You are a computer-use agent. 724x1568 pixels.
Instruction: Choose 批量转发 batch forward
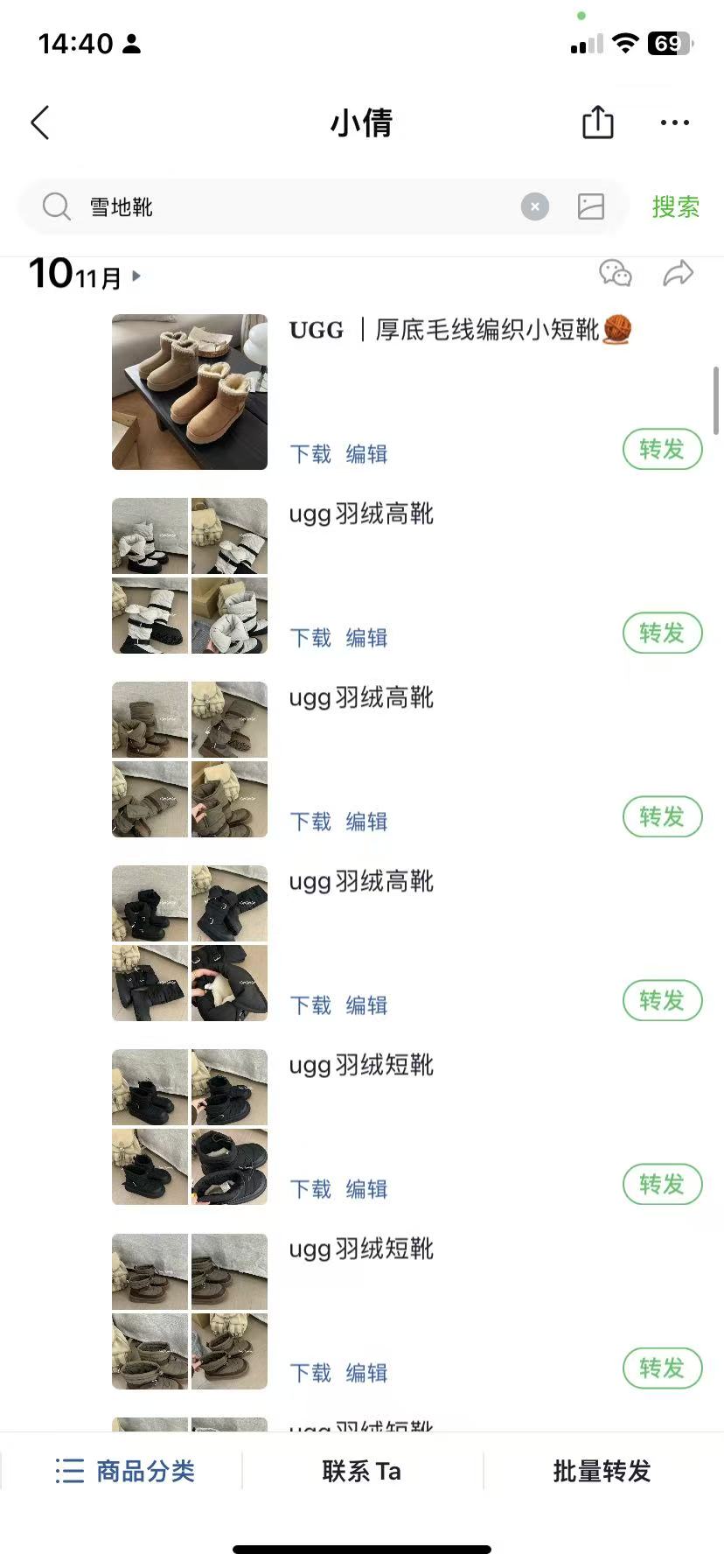click(602, 1471)
